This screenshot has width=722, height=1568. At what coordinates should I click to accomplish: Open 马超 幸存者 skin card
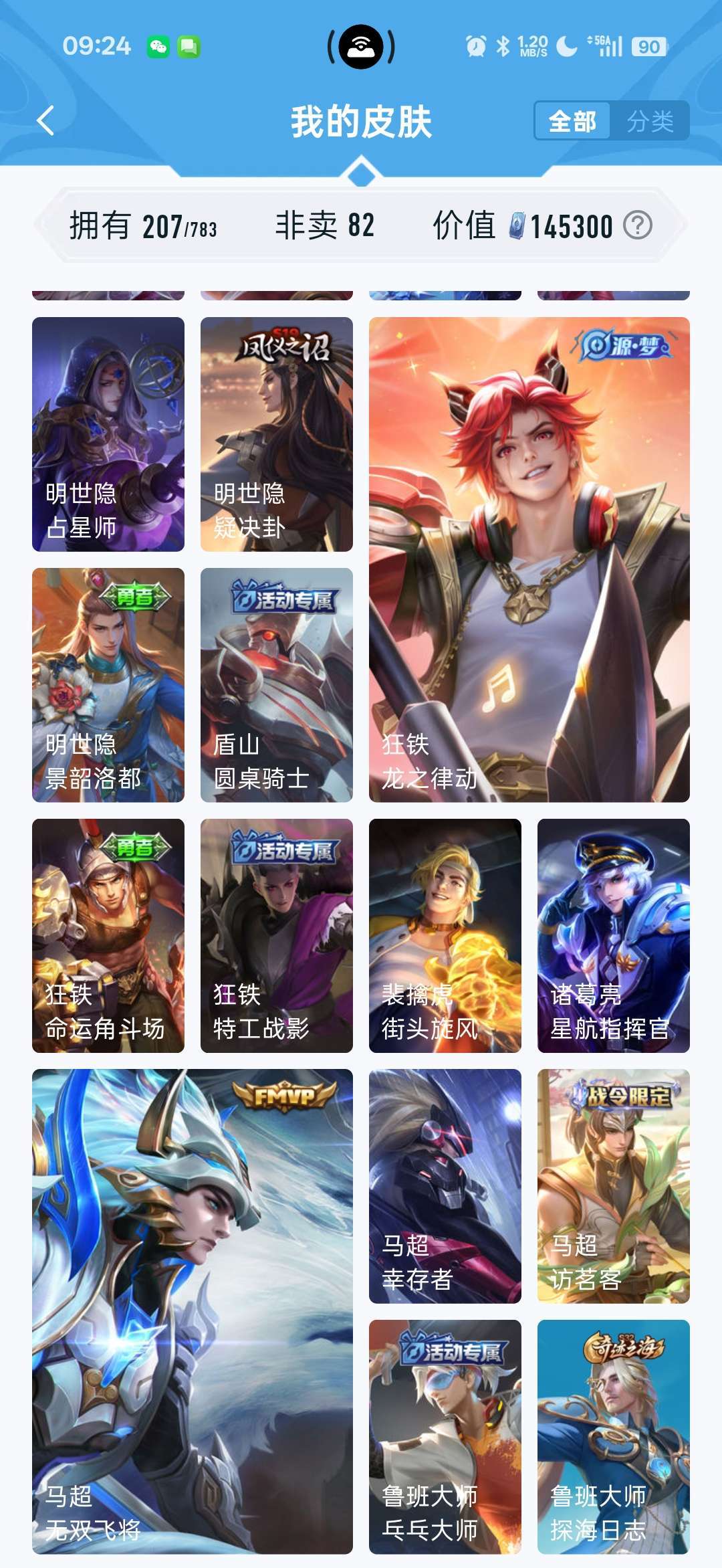pyautogui.click(x=445, y=1185)
